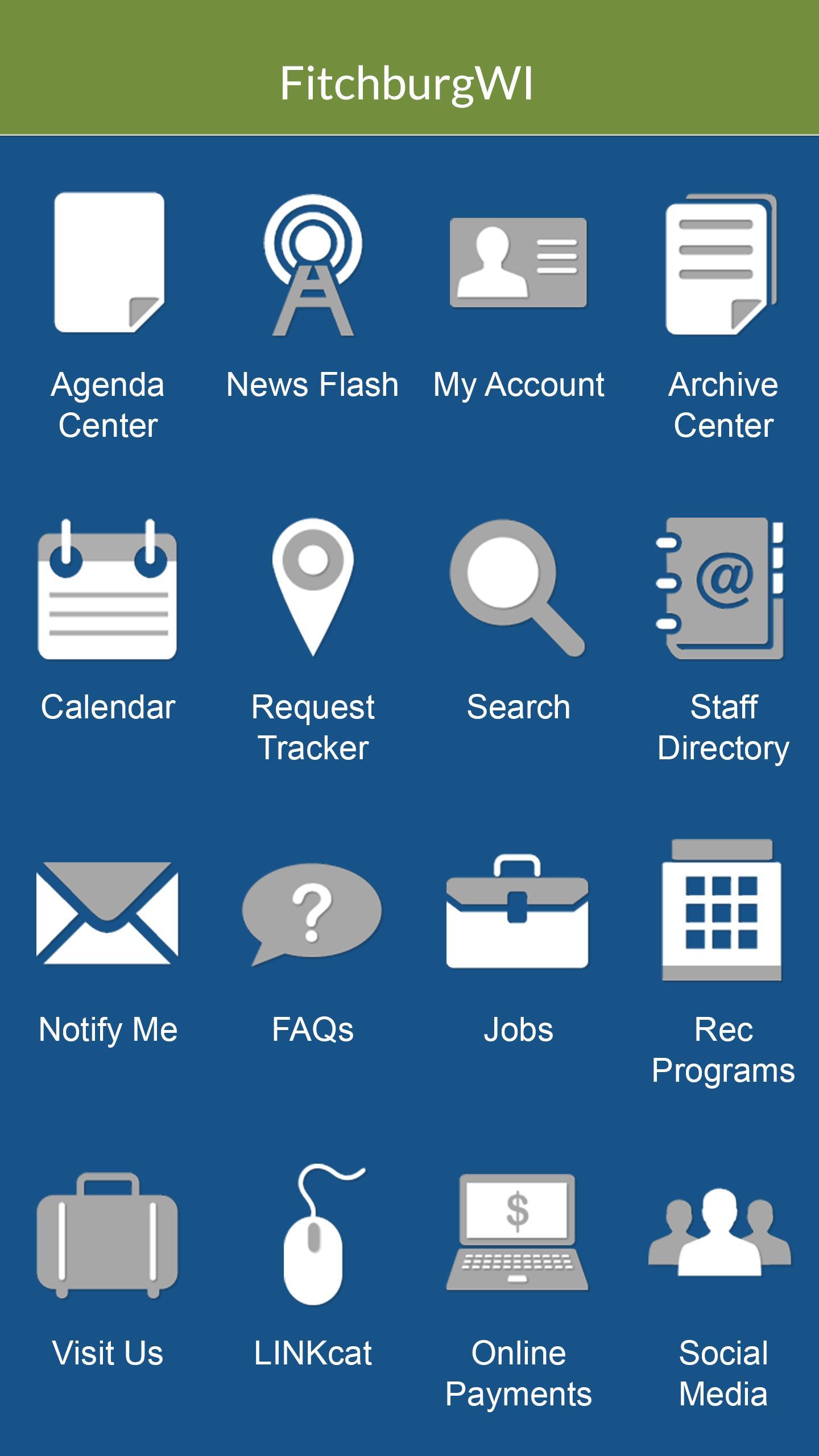Viewport: 819px width, 1456px height.
Task: Select Notify Me
Action: point(108,953)
